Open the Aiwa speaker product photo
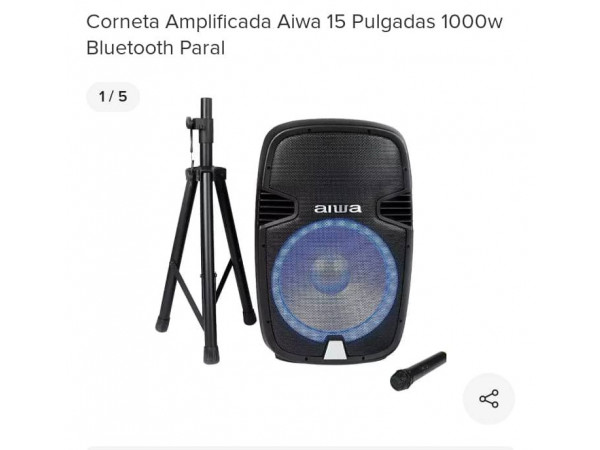This screenshot has width=600, height=450. click(x=300, y=245)
